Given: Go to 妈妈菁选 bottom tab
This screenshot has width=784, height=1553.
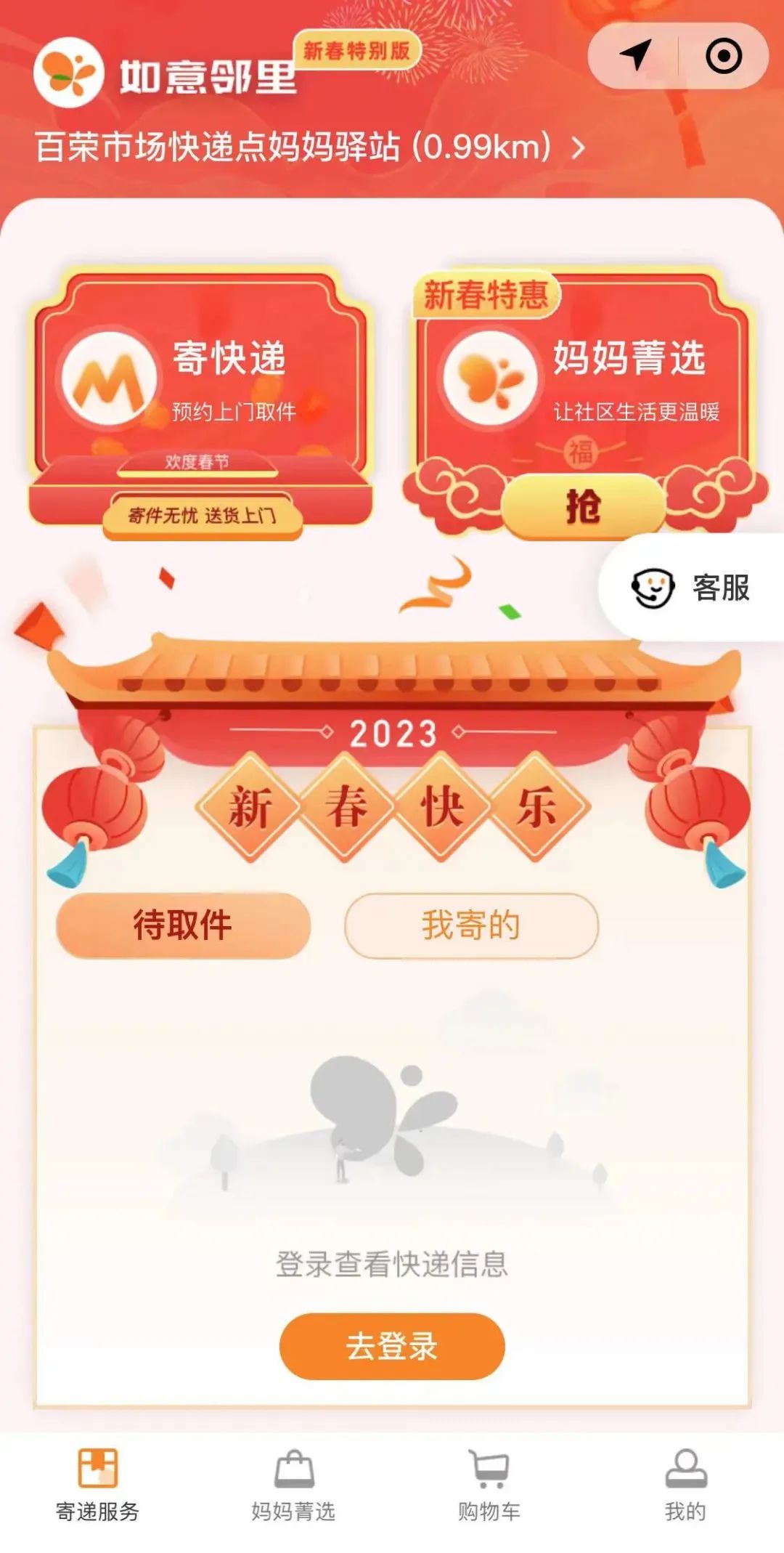Looking at the screenshot, I should (293, 1486).
